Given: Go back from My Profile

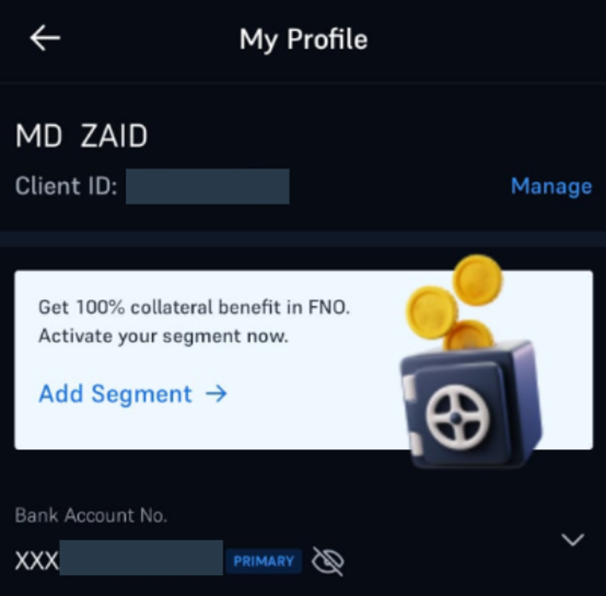Looking at the screenshot, I should tap(45, 39).
